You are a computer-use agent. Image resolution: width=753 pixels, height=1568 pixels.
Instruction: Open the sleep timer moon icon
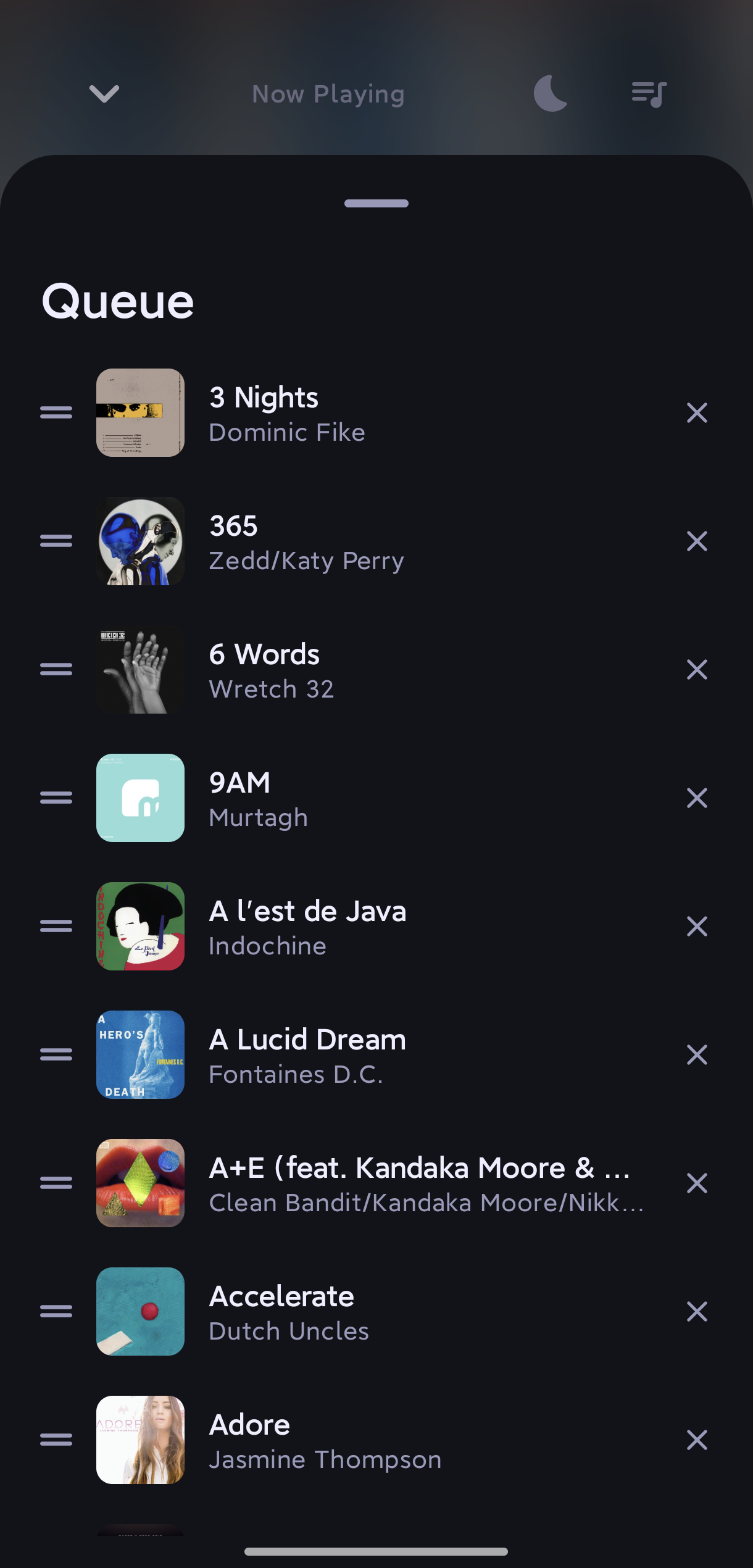pos(550,94)
